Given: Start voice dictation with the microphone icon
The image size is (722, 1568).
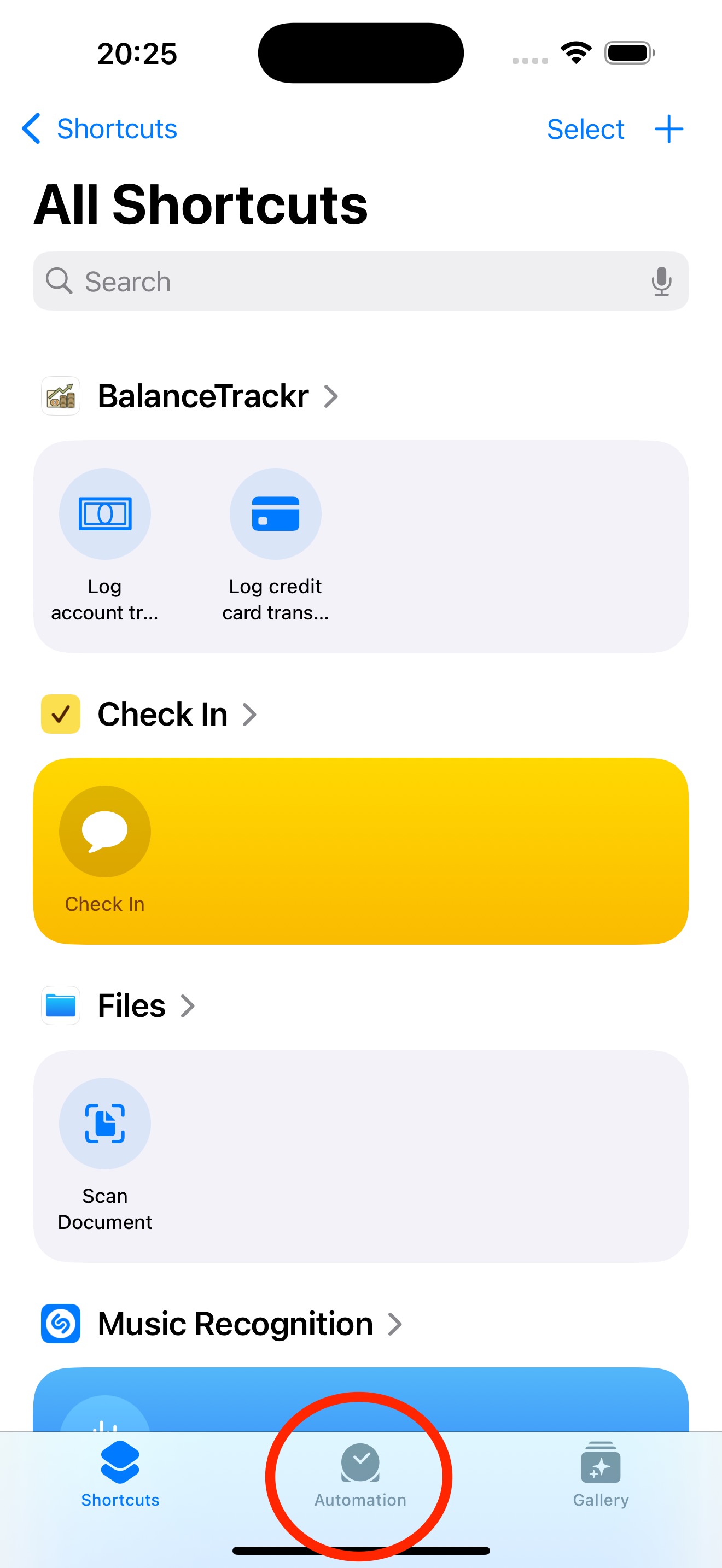Looking at the screenshot, I should 661,282.
